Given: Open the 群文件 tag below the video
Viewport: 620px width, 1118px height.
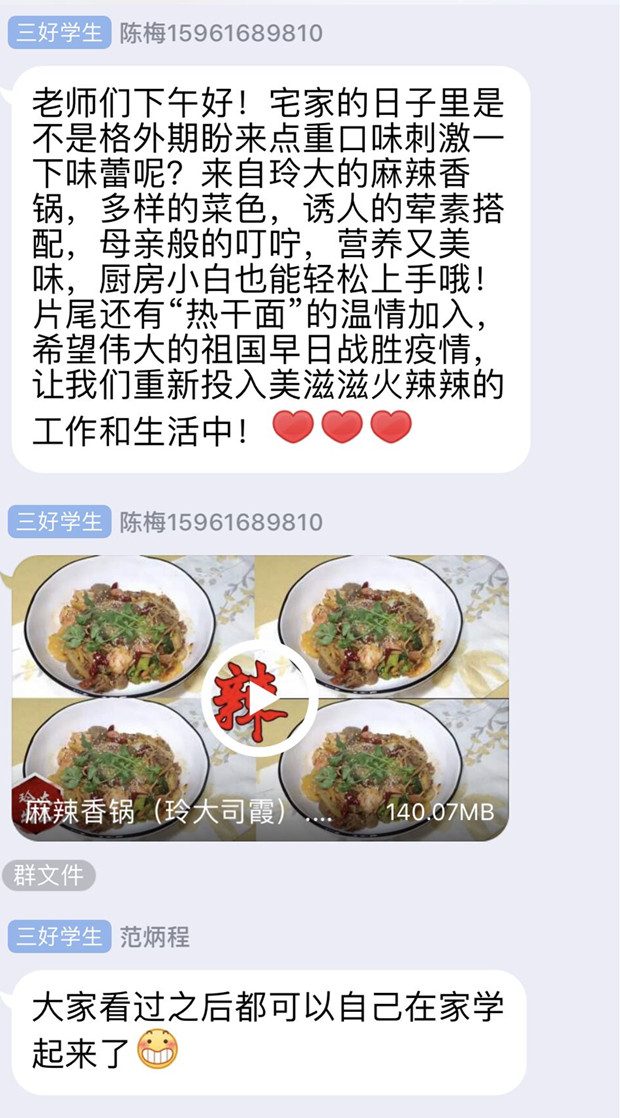Looking at the screenshot, I should [49, 875].
